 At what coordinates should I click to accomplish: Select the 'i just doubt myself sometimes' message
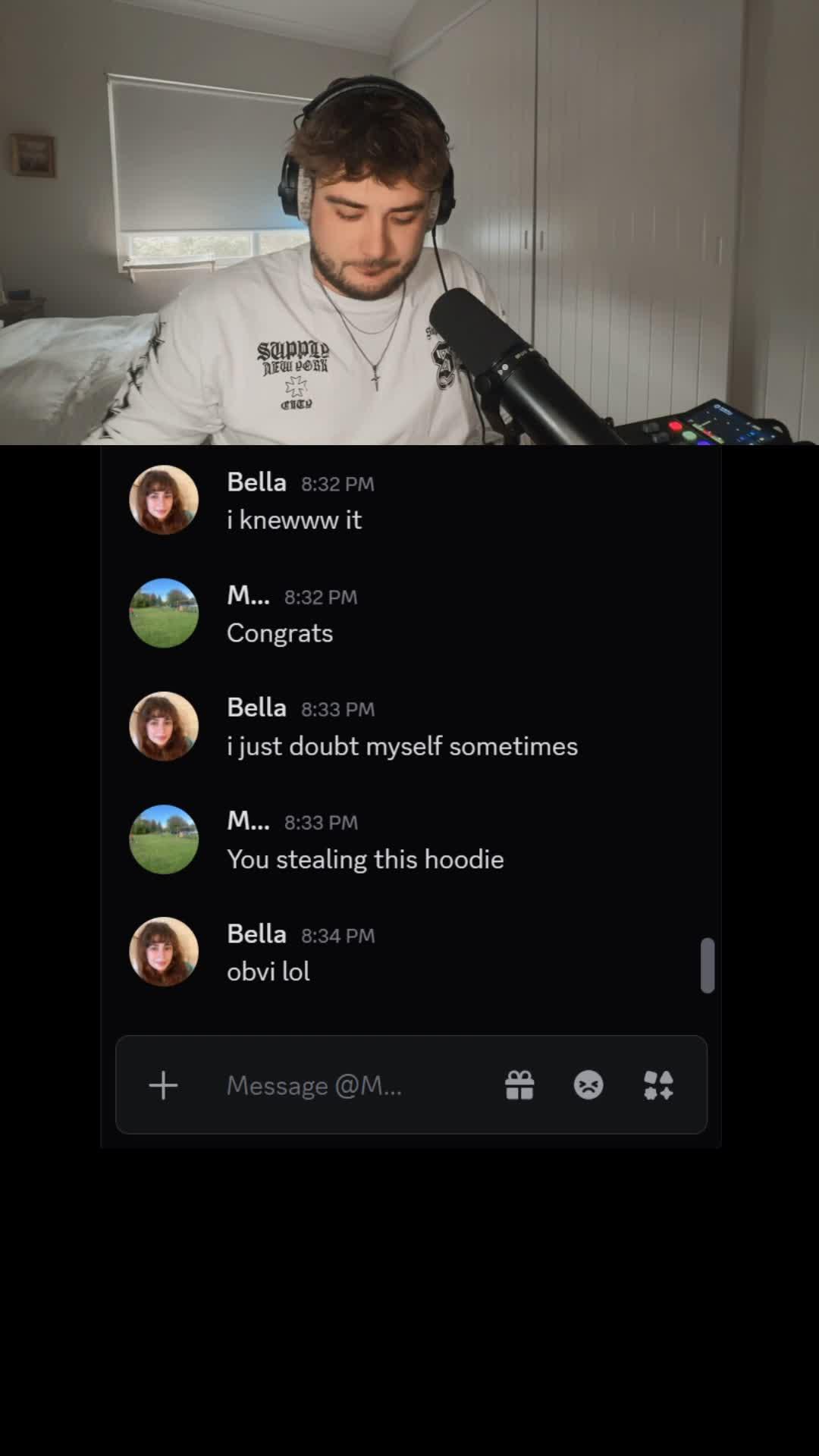[x=403, y=746]
